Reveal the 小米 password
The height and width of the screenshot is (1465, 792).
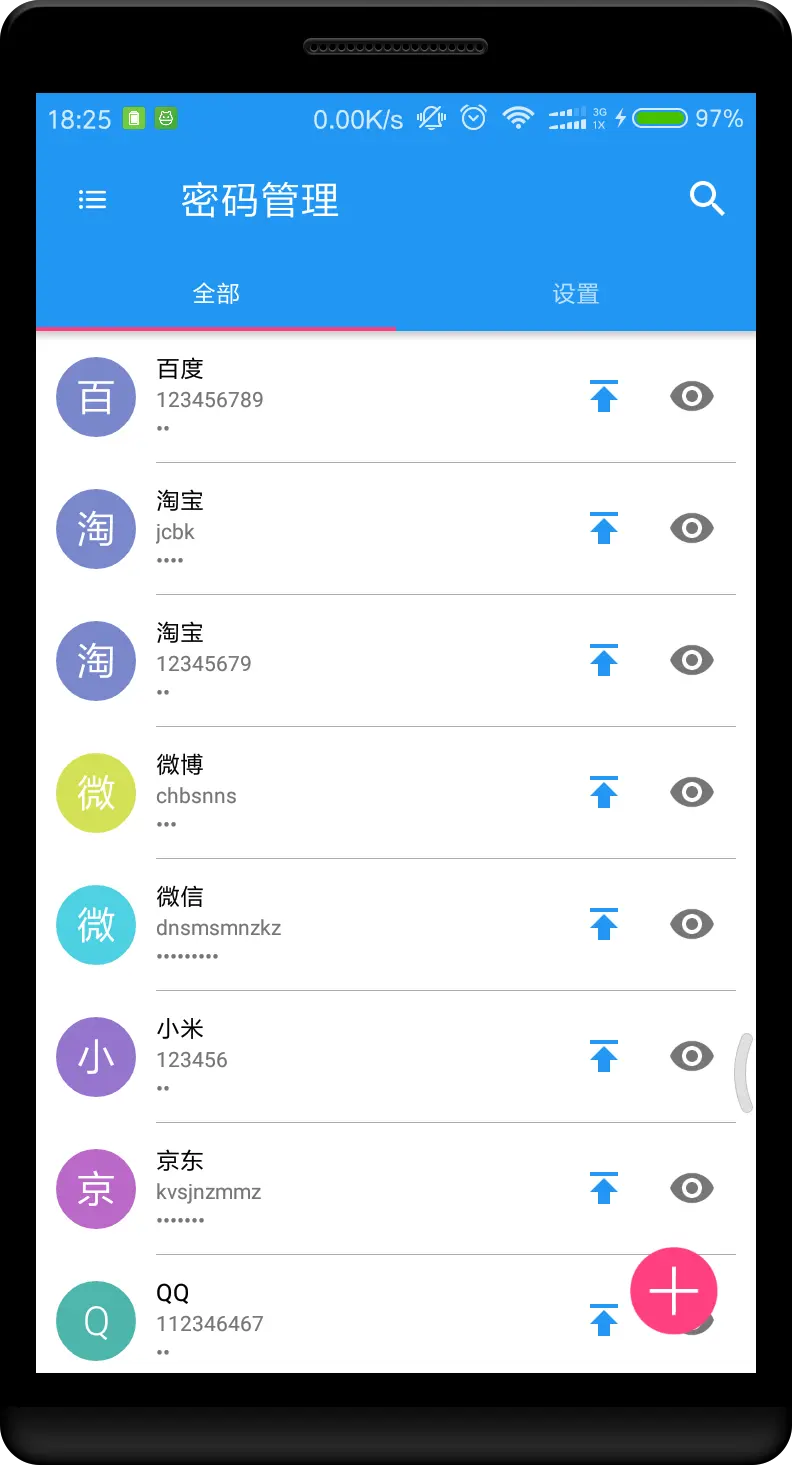click(x=691, y=1057)
